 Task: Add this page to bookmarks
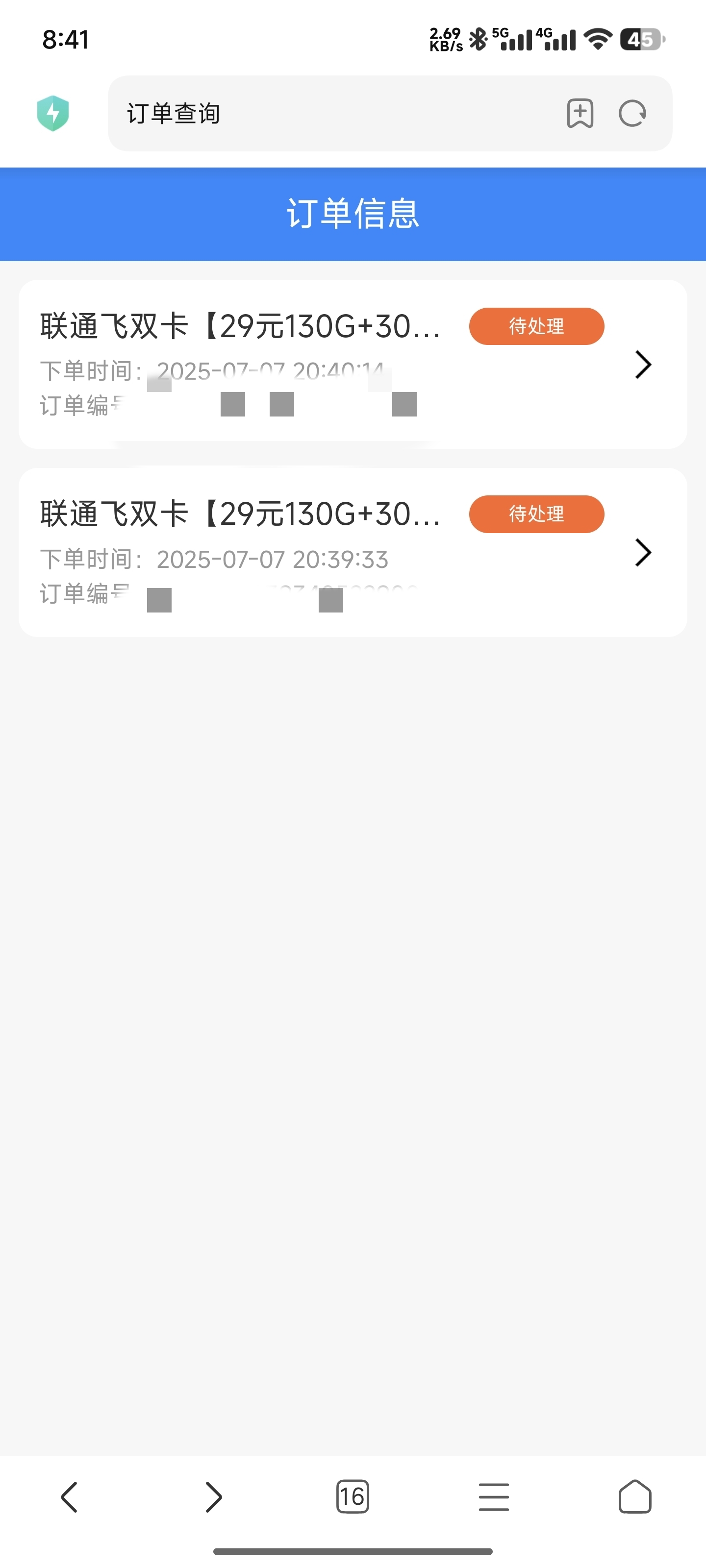click(580, 113)
